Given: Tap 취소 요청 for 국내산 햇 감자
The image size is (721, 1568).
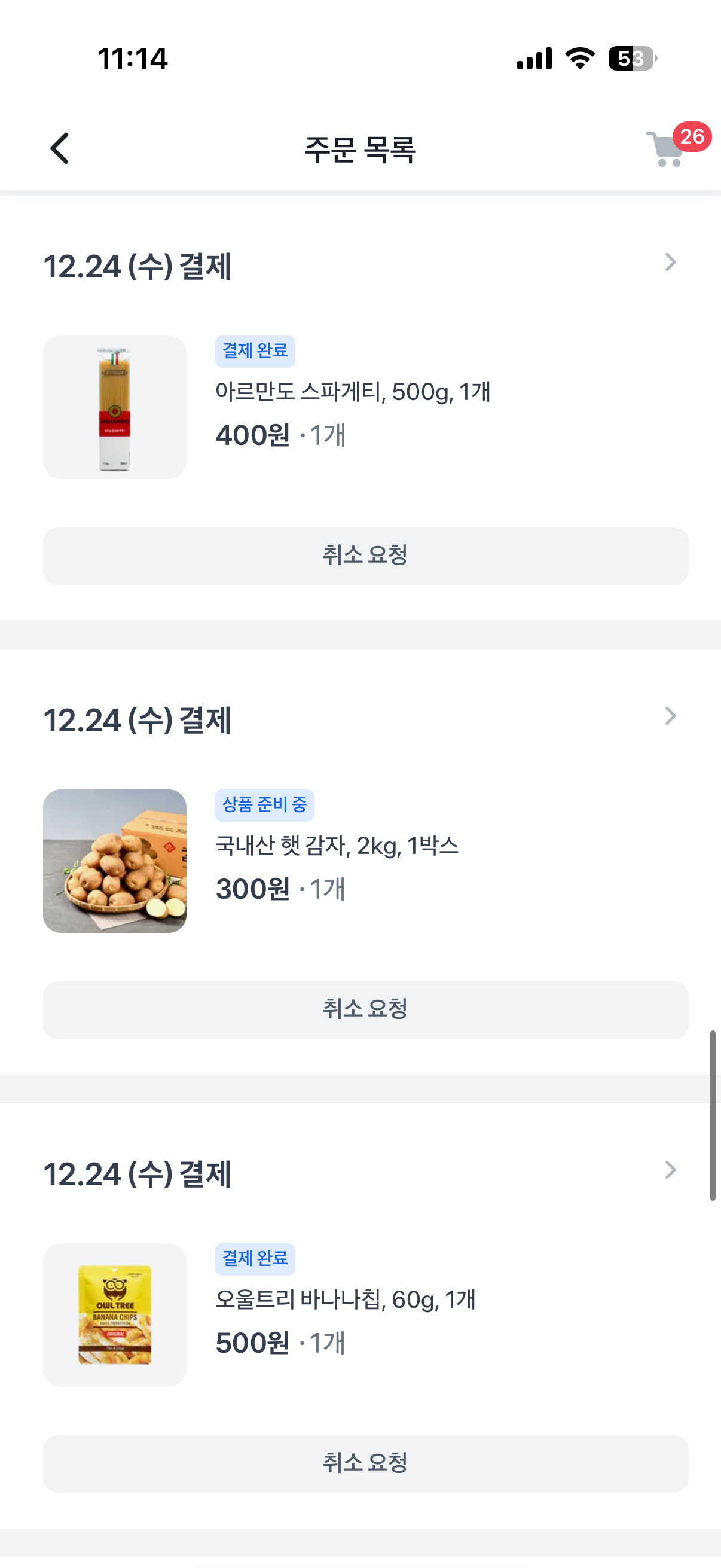Looking at the screenshot, I should [x=365, y=1009].
